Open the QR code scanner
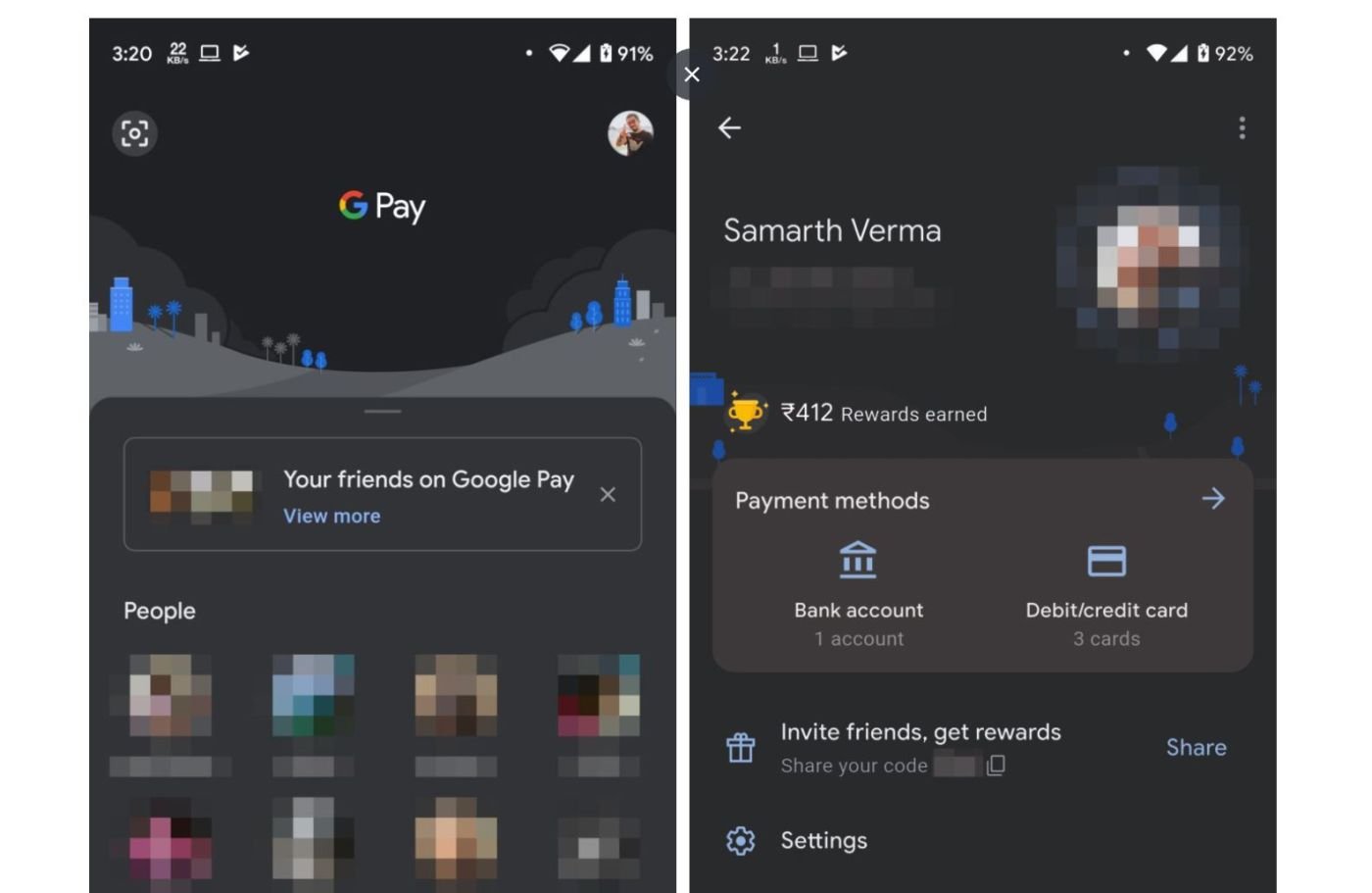1372x893 pixels. (134, 133)
